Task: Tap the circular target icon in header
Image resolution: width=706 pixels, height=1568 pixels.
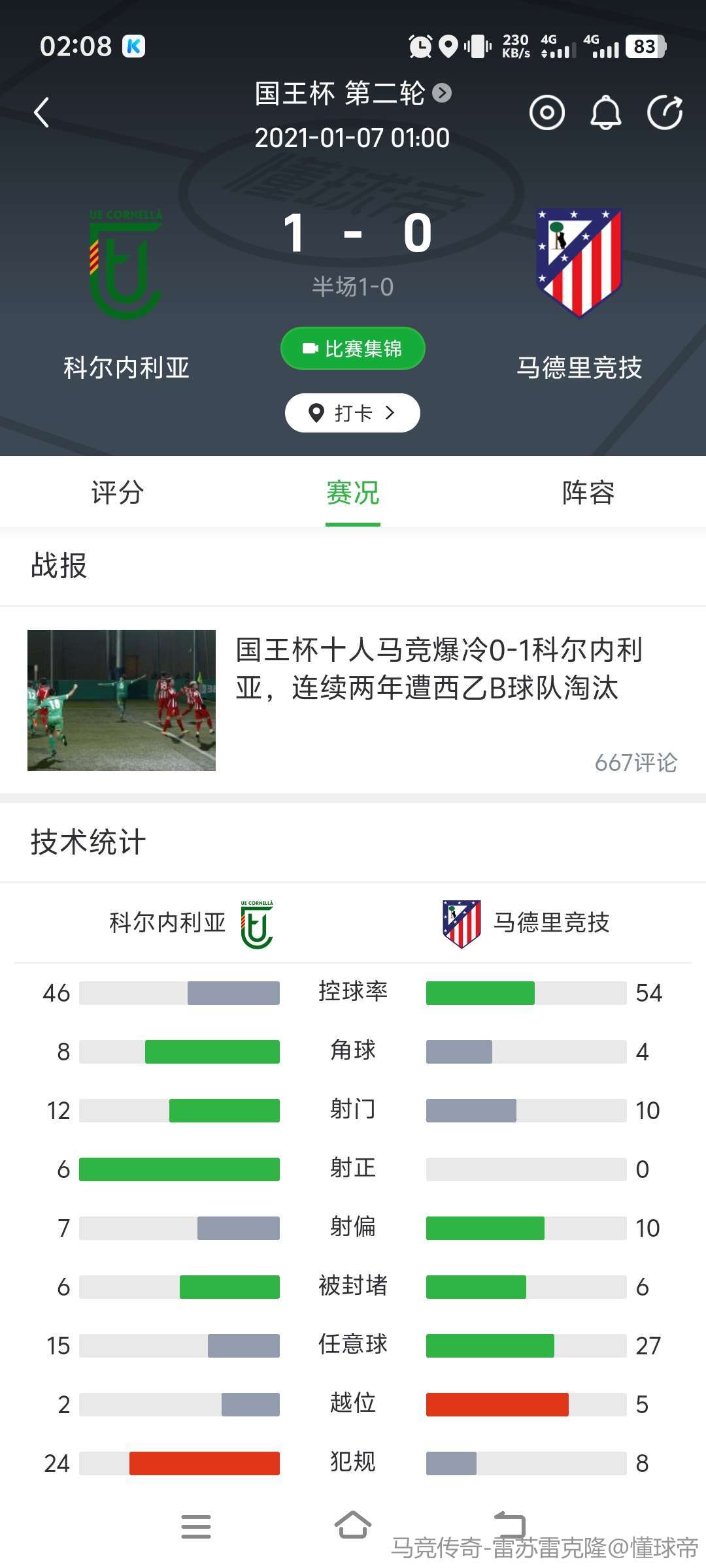Action: 546,112
